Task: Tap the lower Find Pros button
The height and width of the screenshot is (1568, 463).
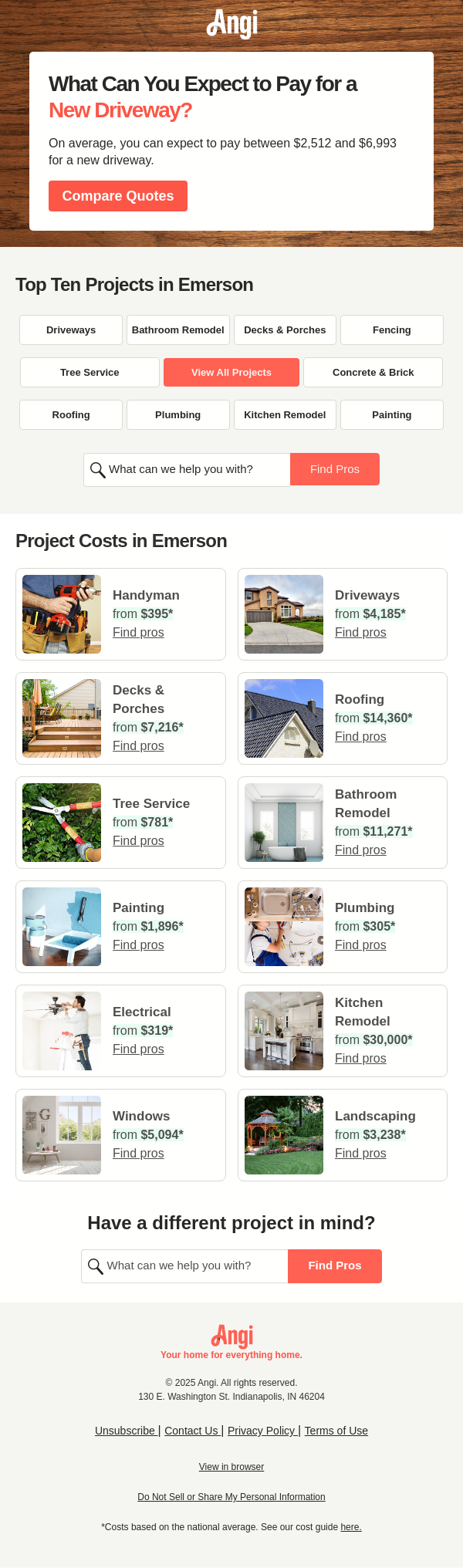Action: click(x=334, y=1266)
